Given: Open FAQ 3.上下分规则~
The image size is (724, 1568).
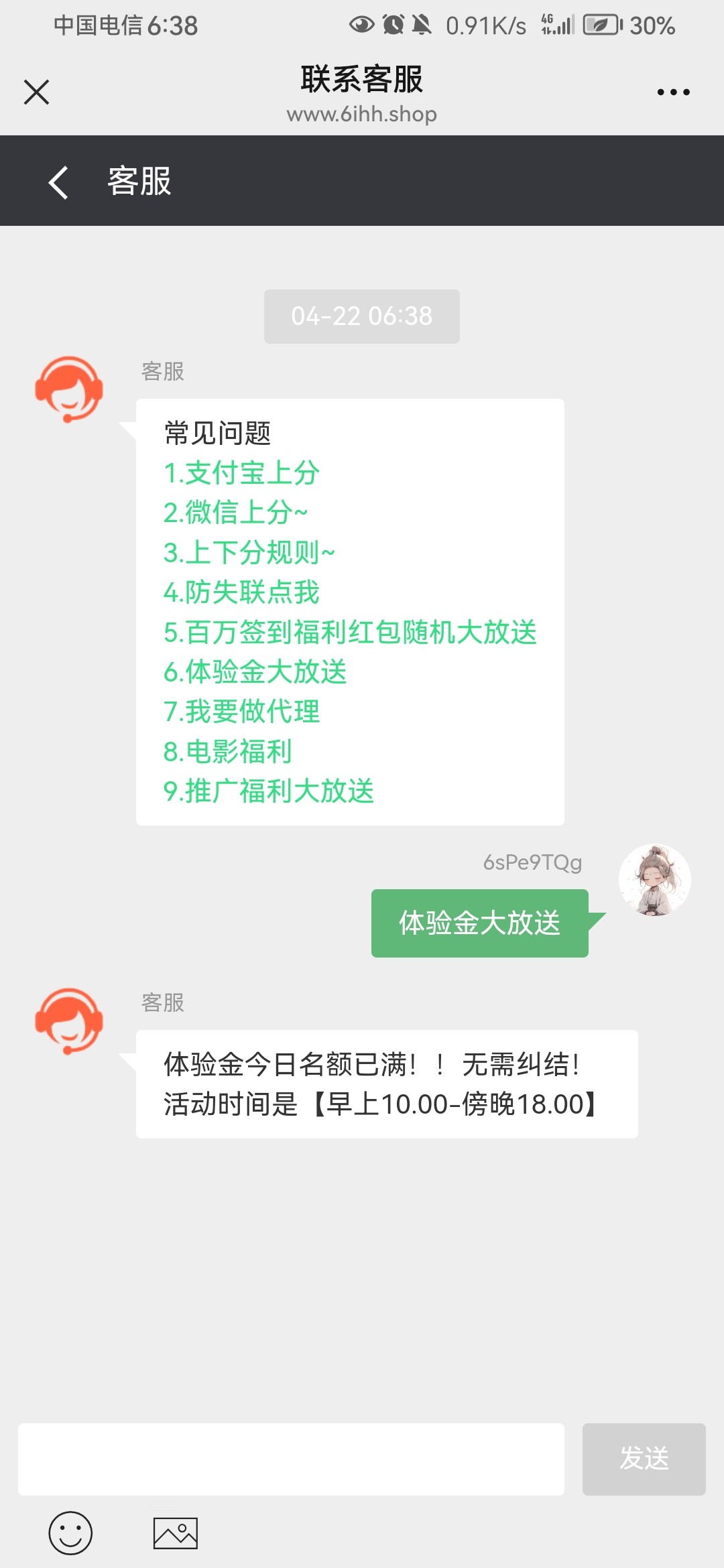Looking at the screenshot, I should click(x=249, y=553).
